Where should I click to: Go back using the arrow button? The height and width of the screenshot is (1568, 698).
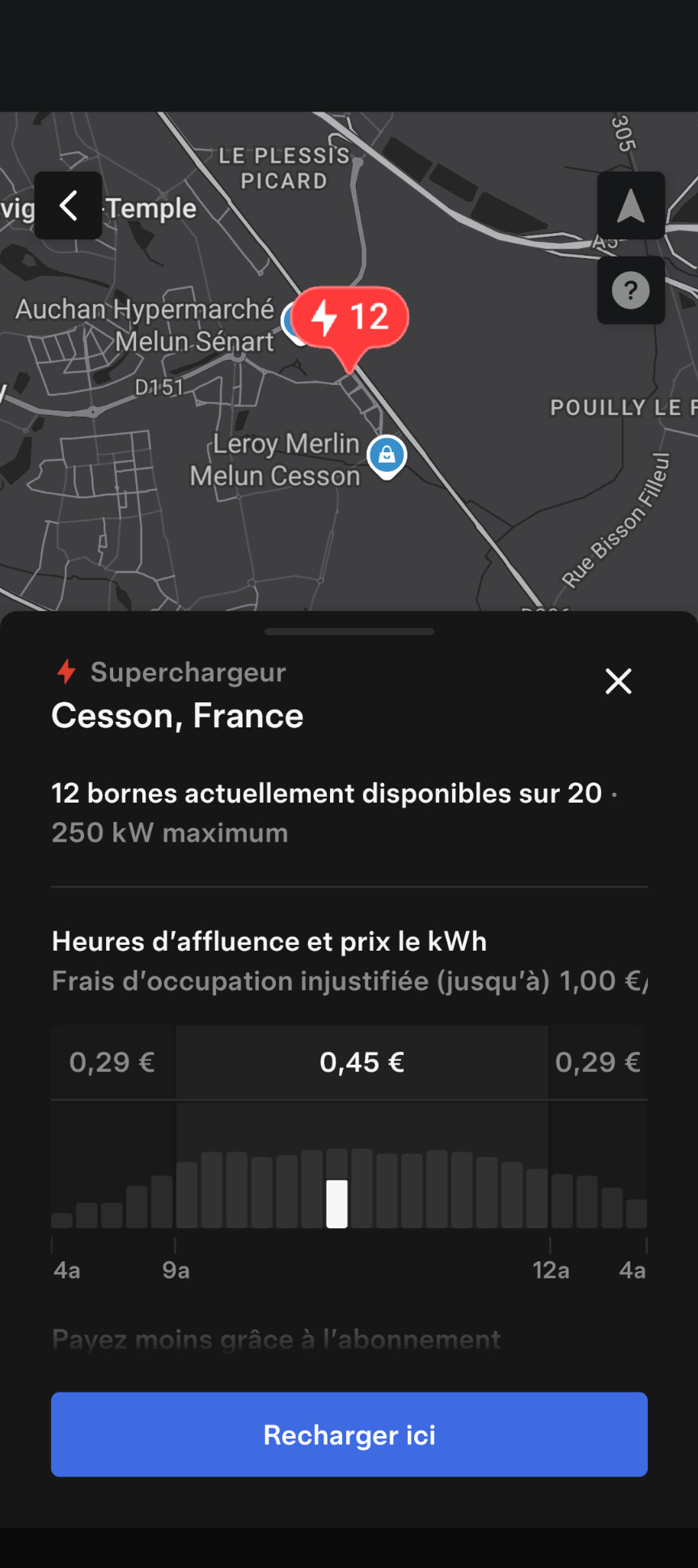[69, 206]
